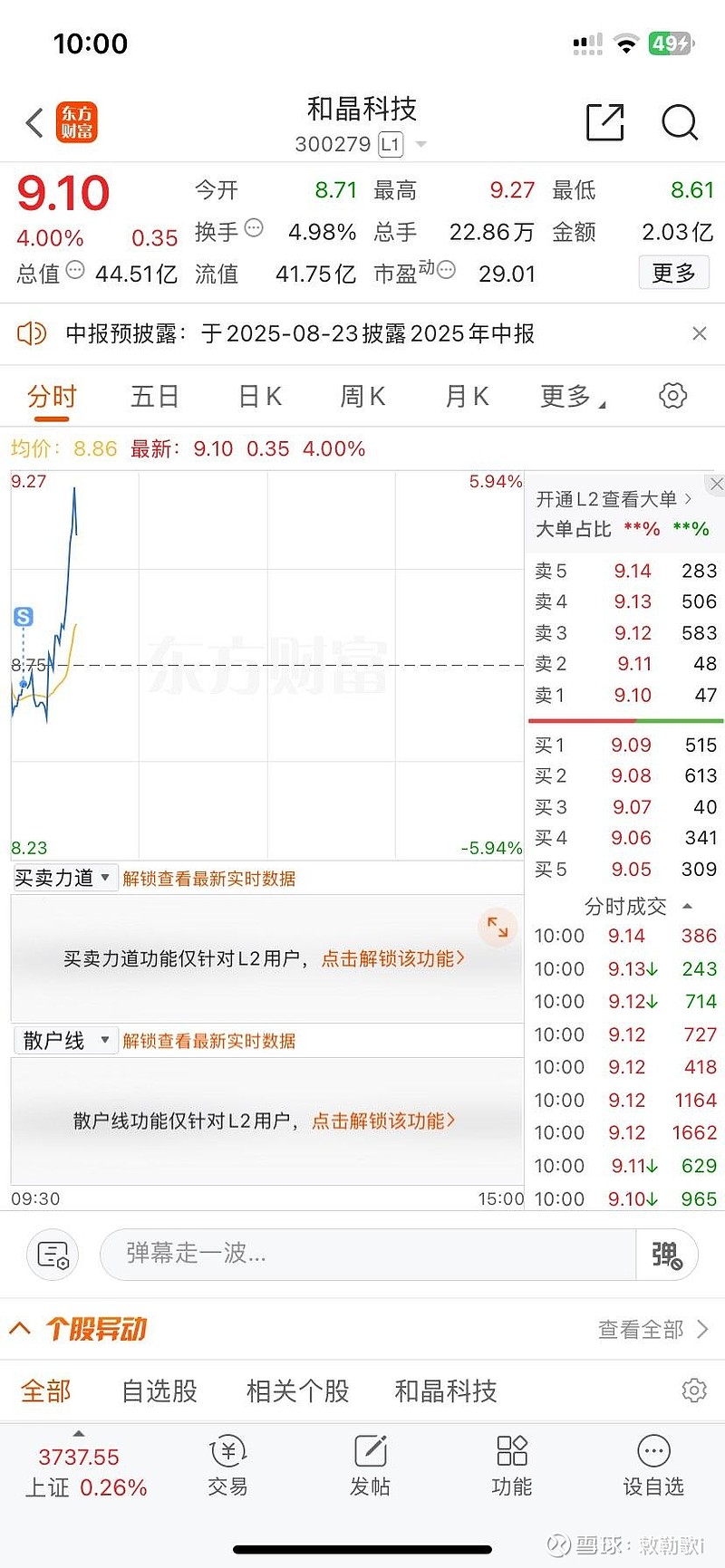Select the 月K chart tab

[467, 396]
